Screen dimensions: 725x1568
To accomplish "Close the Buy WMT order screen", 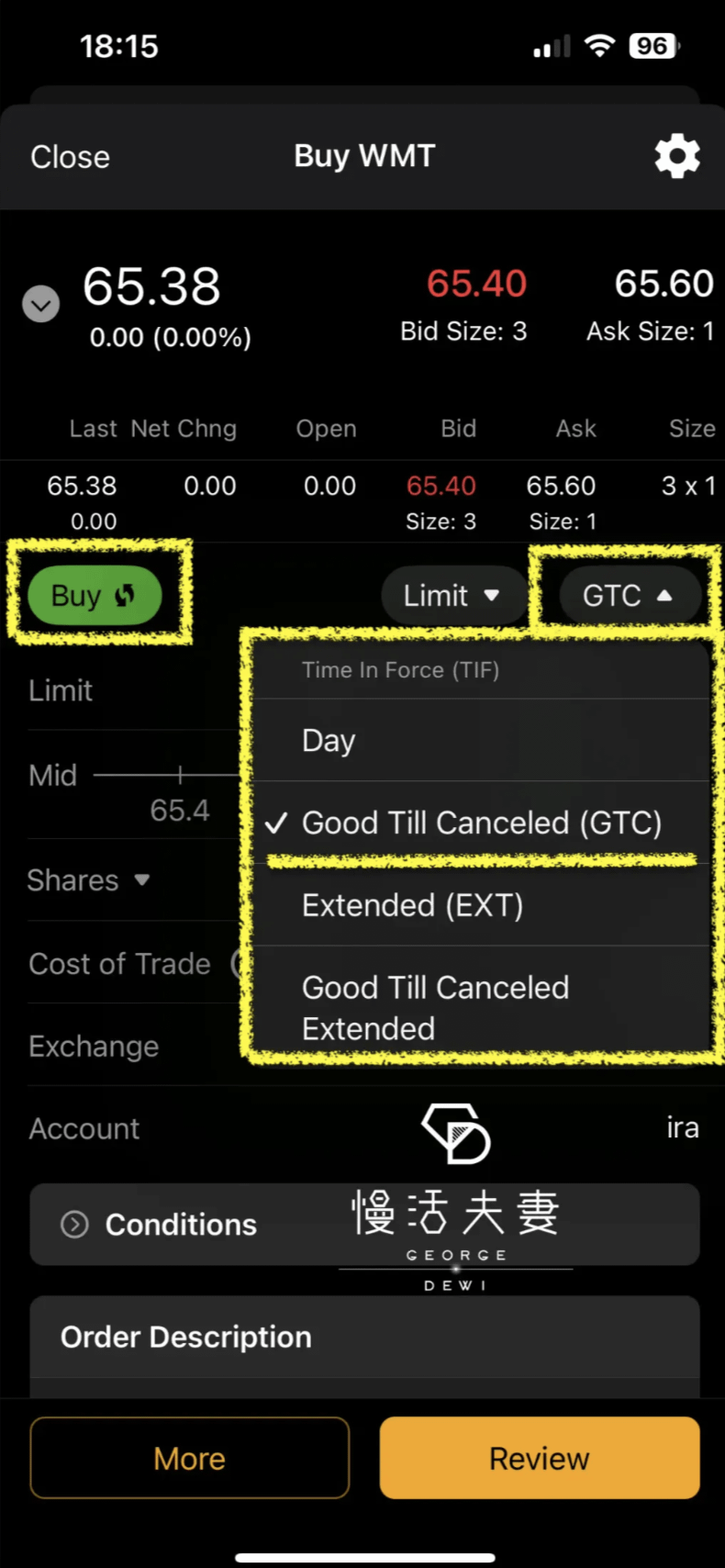I will 70,157.
